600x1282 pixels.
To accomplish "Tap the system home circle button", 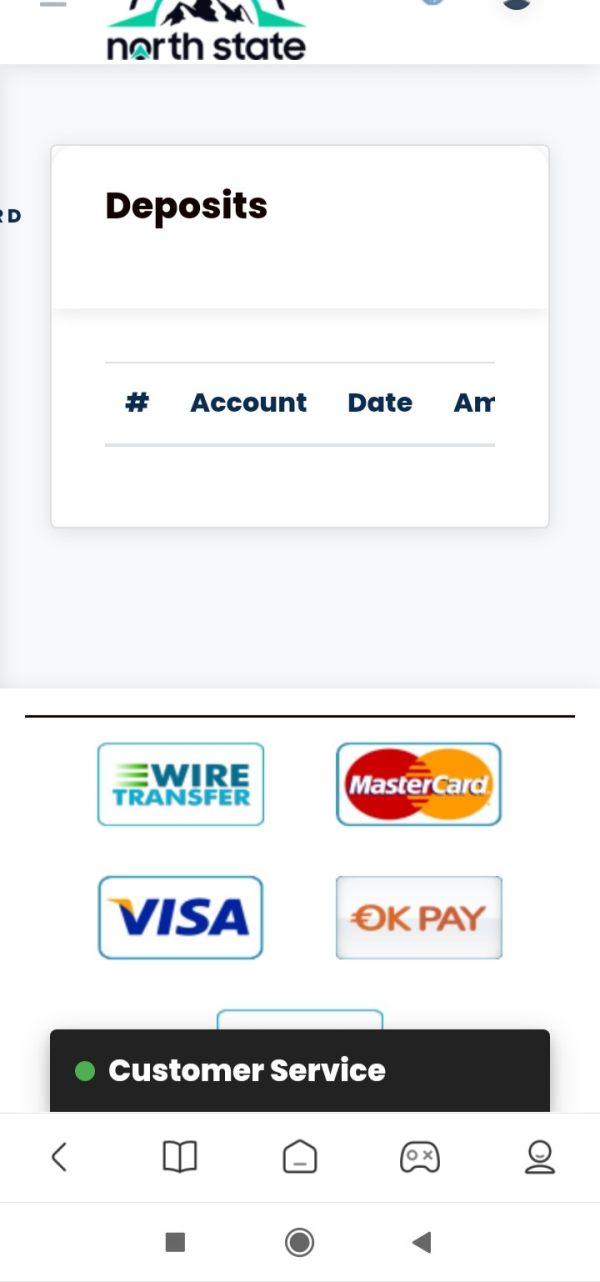I will 299,1242.
